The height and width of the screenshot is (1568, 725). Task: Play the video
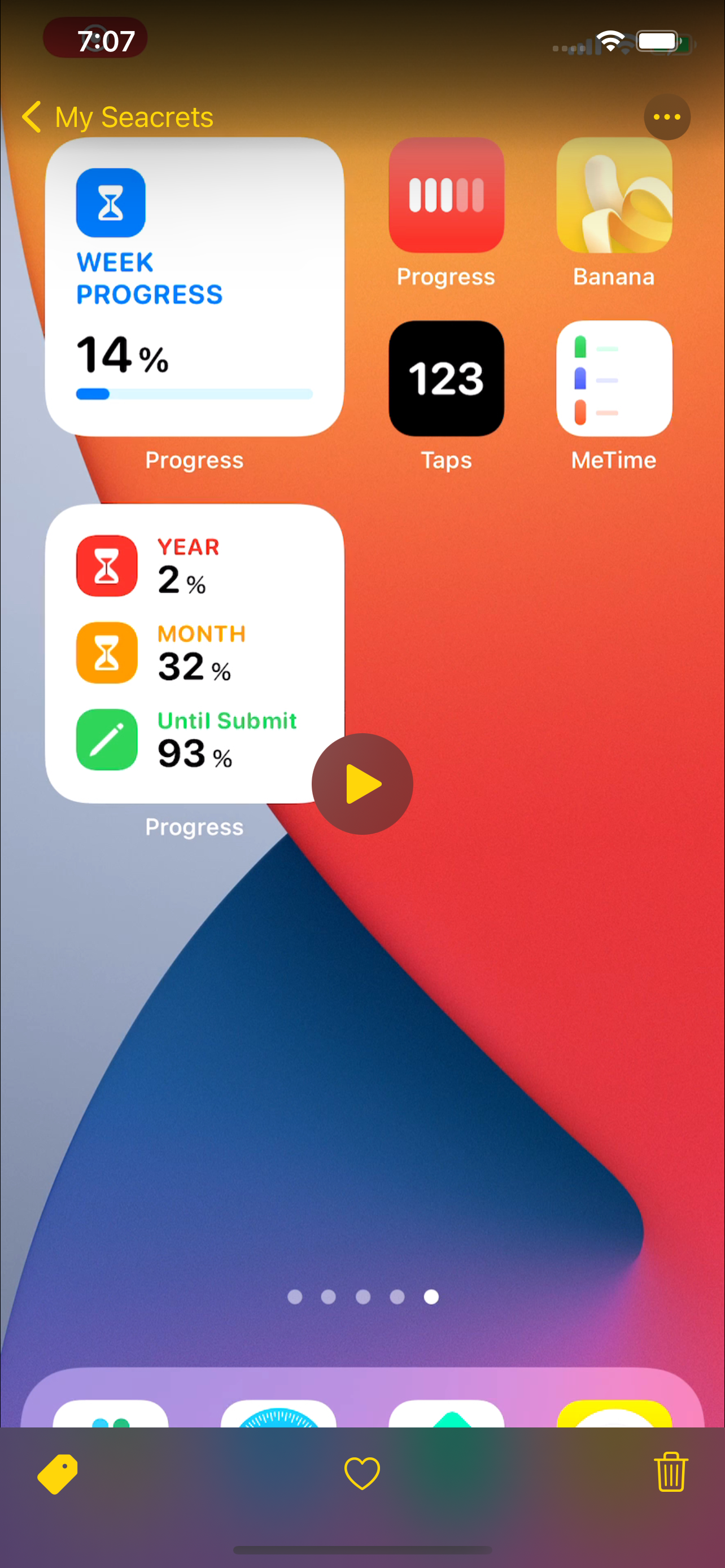tap(362, 784)
